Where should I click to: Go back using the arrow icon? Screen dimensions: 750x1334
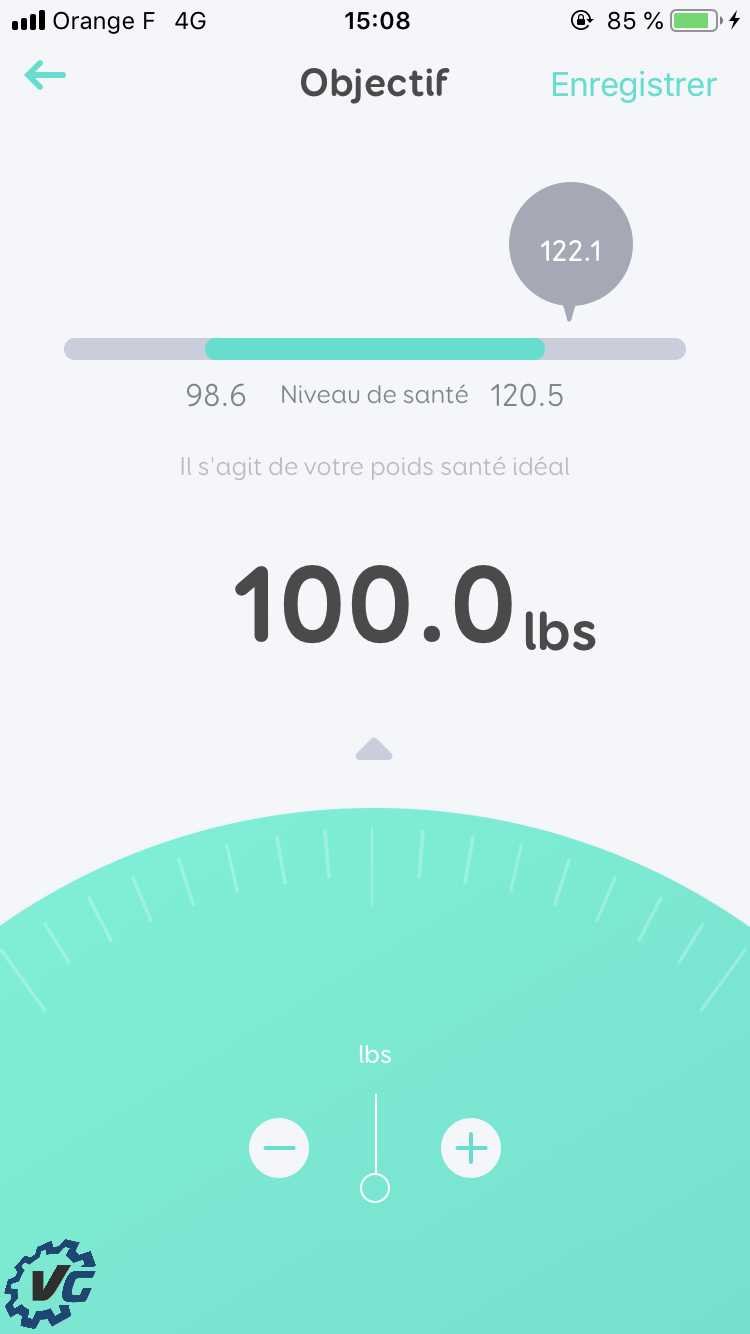45,76
